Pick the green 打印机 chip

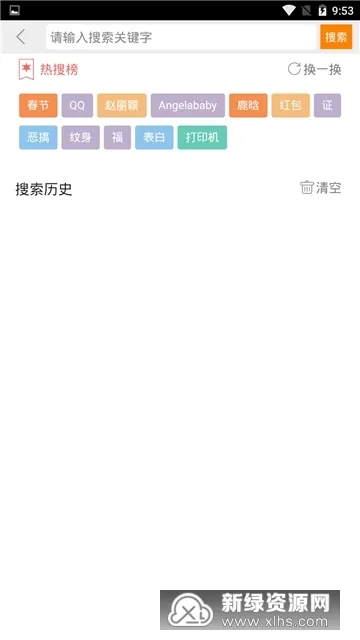point(202,137)
